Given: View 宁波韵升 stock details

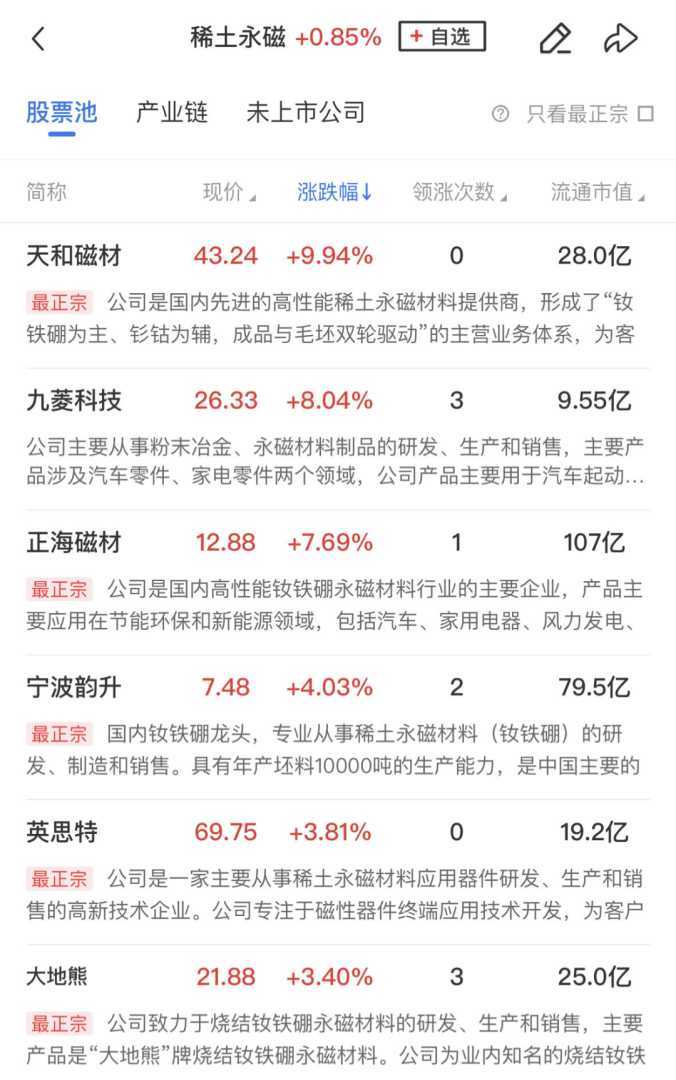Looking at the screenshot, I should 74,688.
